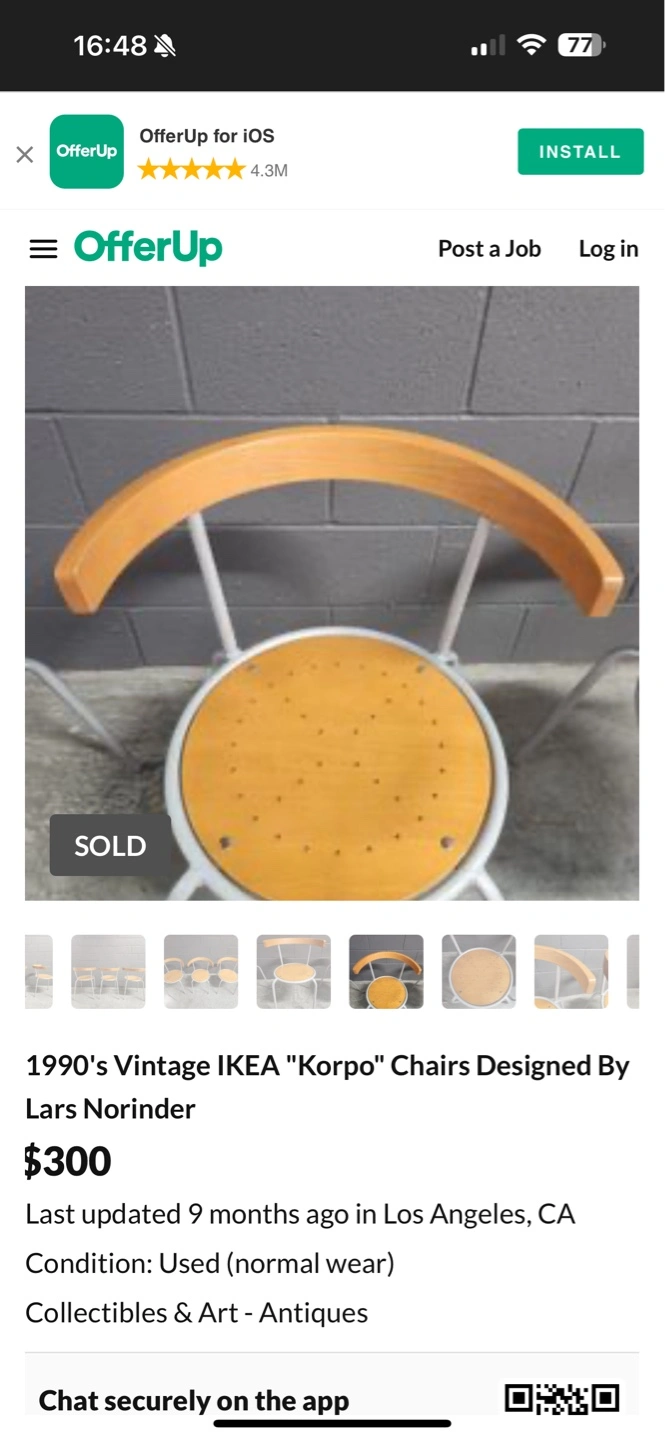Viewport: 665px width, 1440px height.
Task: Select thumbnail of round seat top view
Action: (x=479, y=971)
